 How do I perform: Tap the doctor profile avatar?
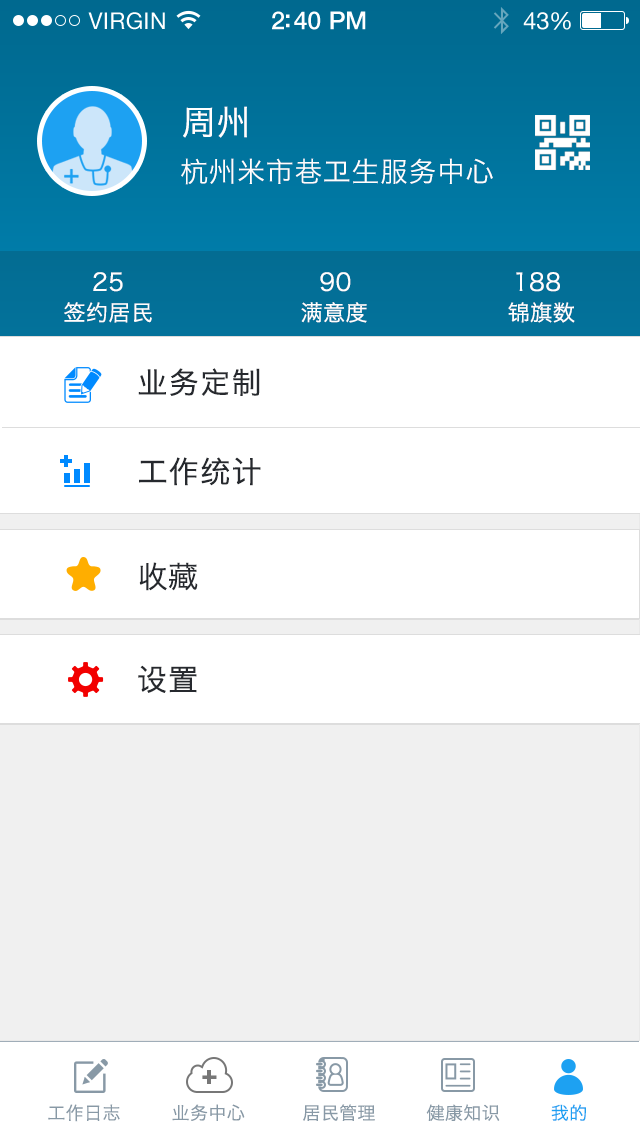point(92,141)
